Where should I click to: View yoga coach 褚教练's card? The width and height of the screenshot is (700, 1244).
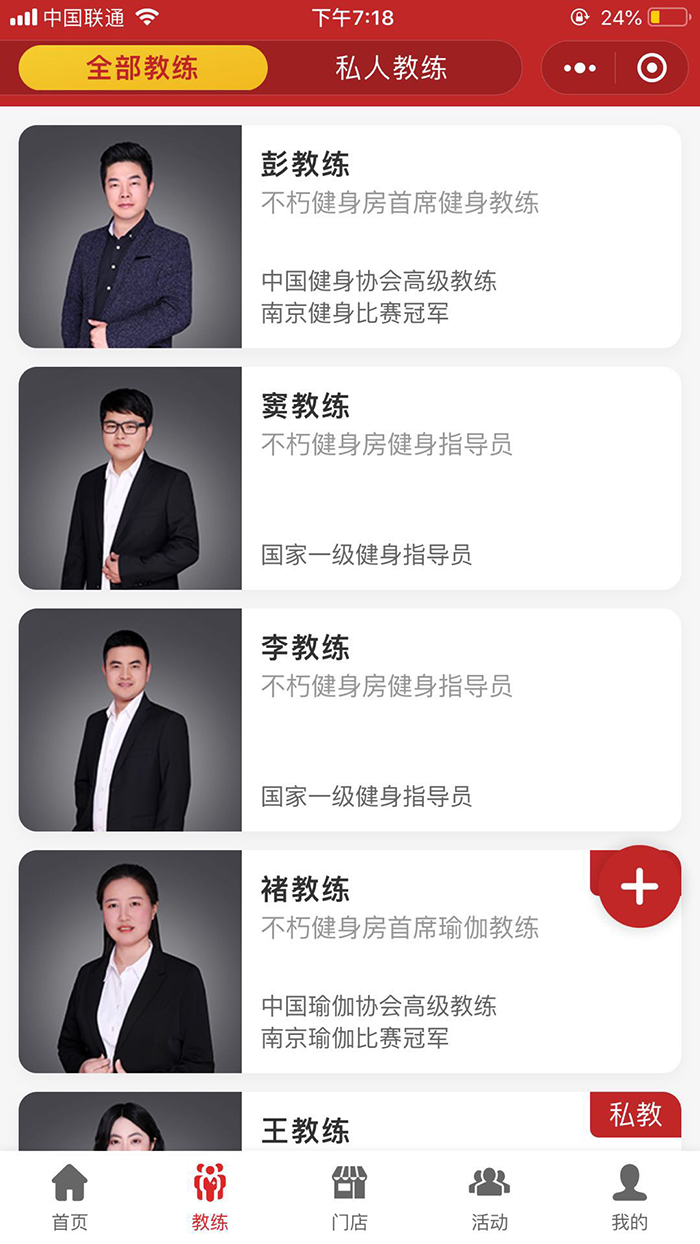(x=350, y=962)
